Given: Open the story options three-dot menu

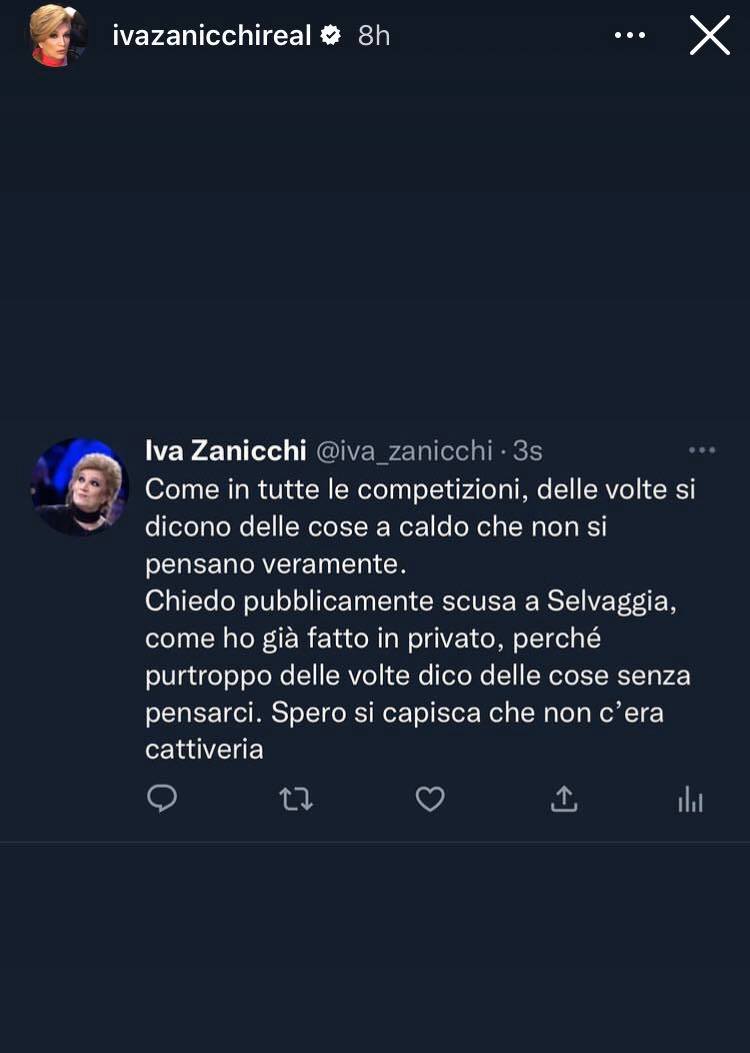Looking at the screenshot, I should coord(630,36).
